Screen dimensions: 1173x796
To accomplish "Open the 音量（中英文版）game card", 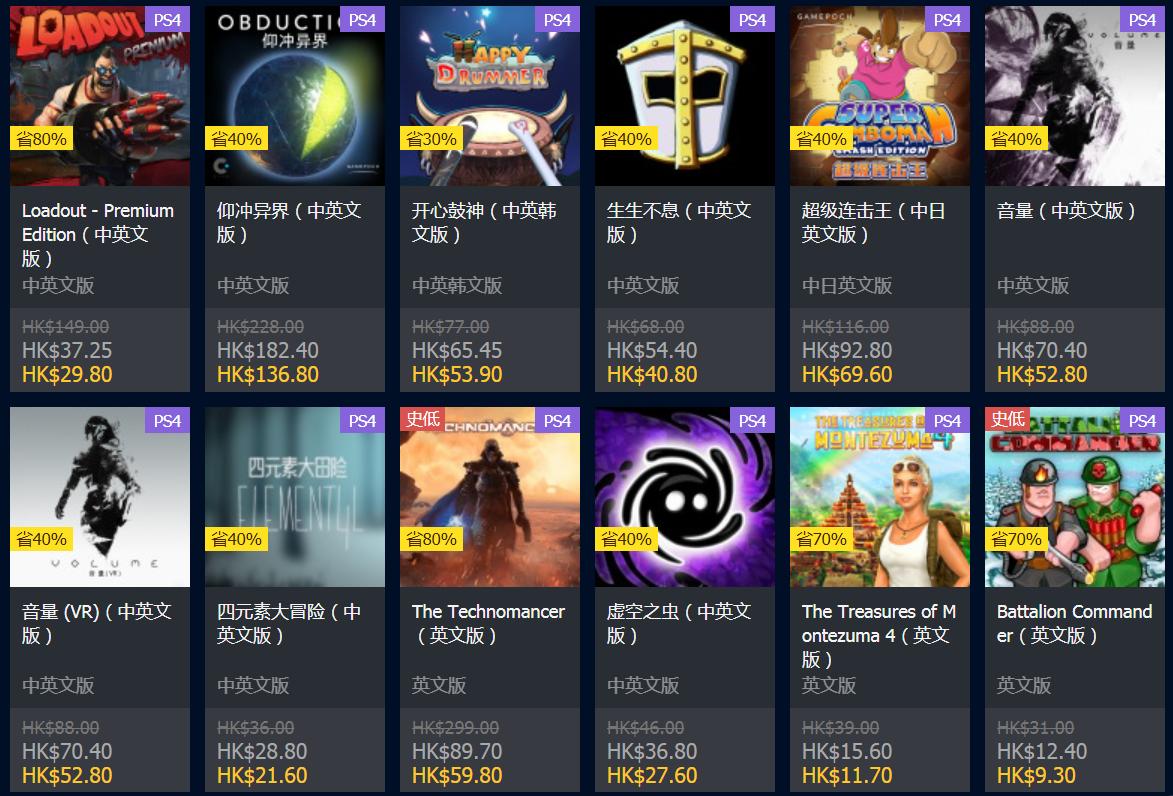I will tap(1074, 97).
